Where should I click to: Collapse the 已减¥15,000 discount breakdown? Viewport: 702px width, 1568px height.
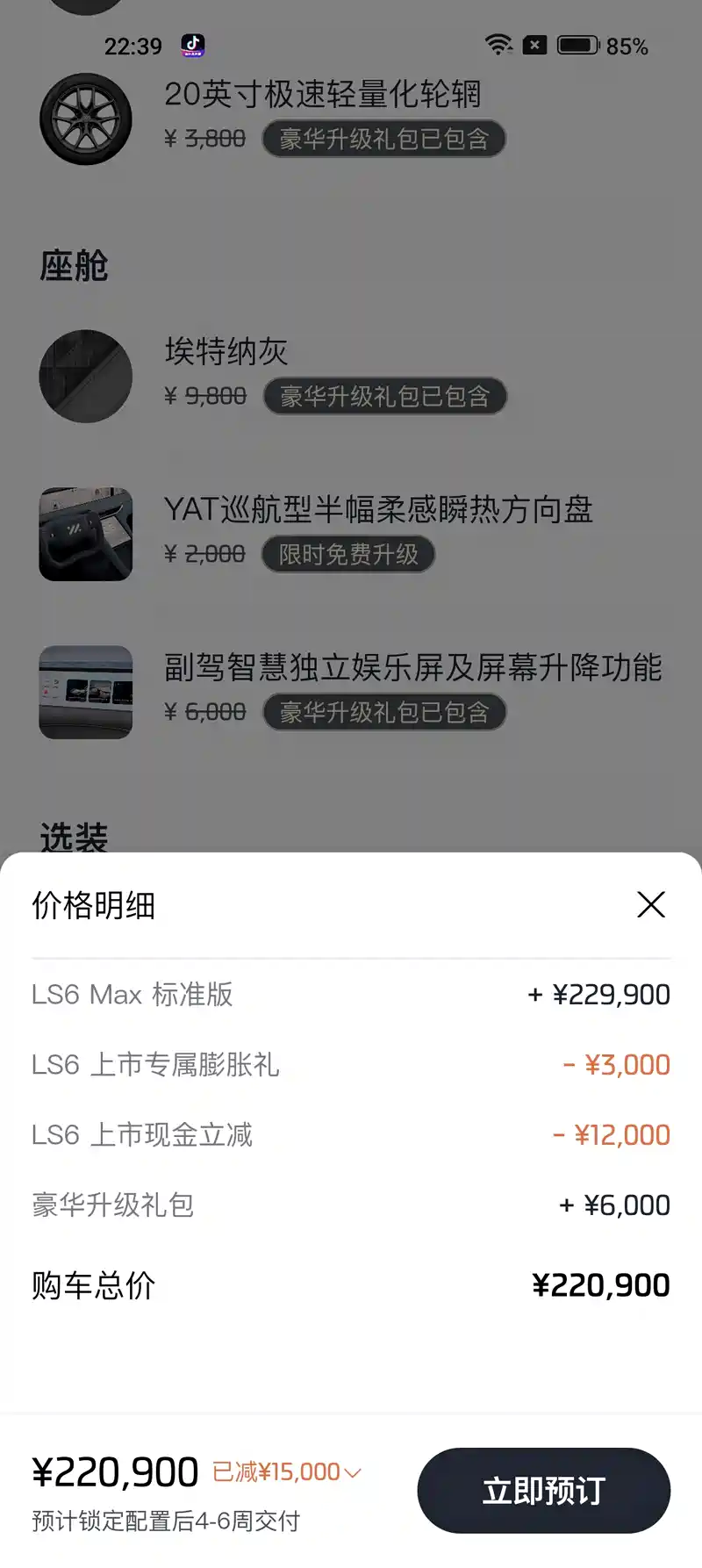click(x=287, y=1472)
